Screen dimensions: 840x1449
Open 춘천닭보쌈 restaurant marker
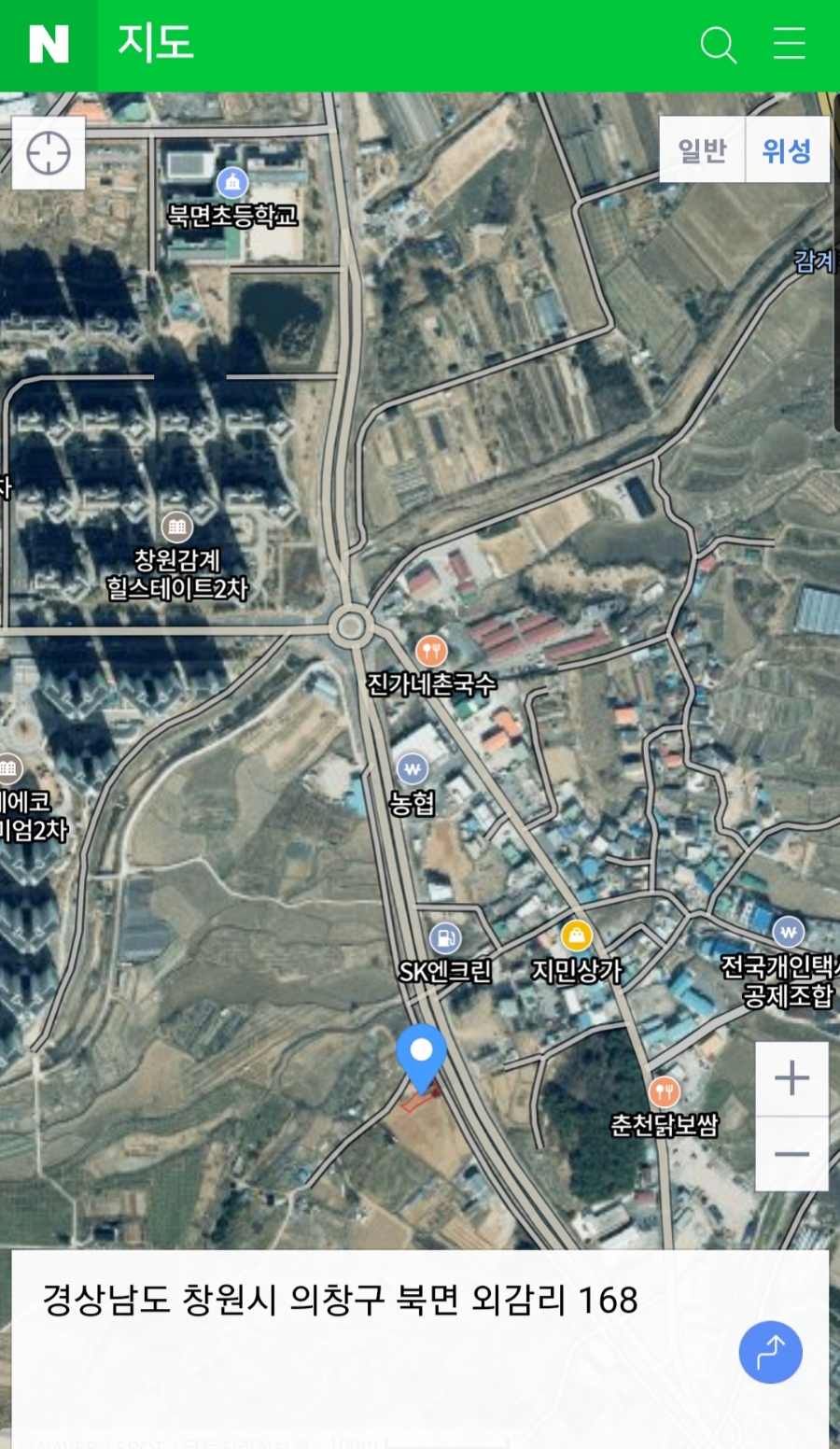coord(664,1090)
